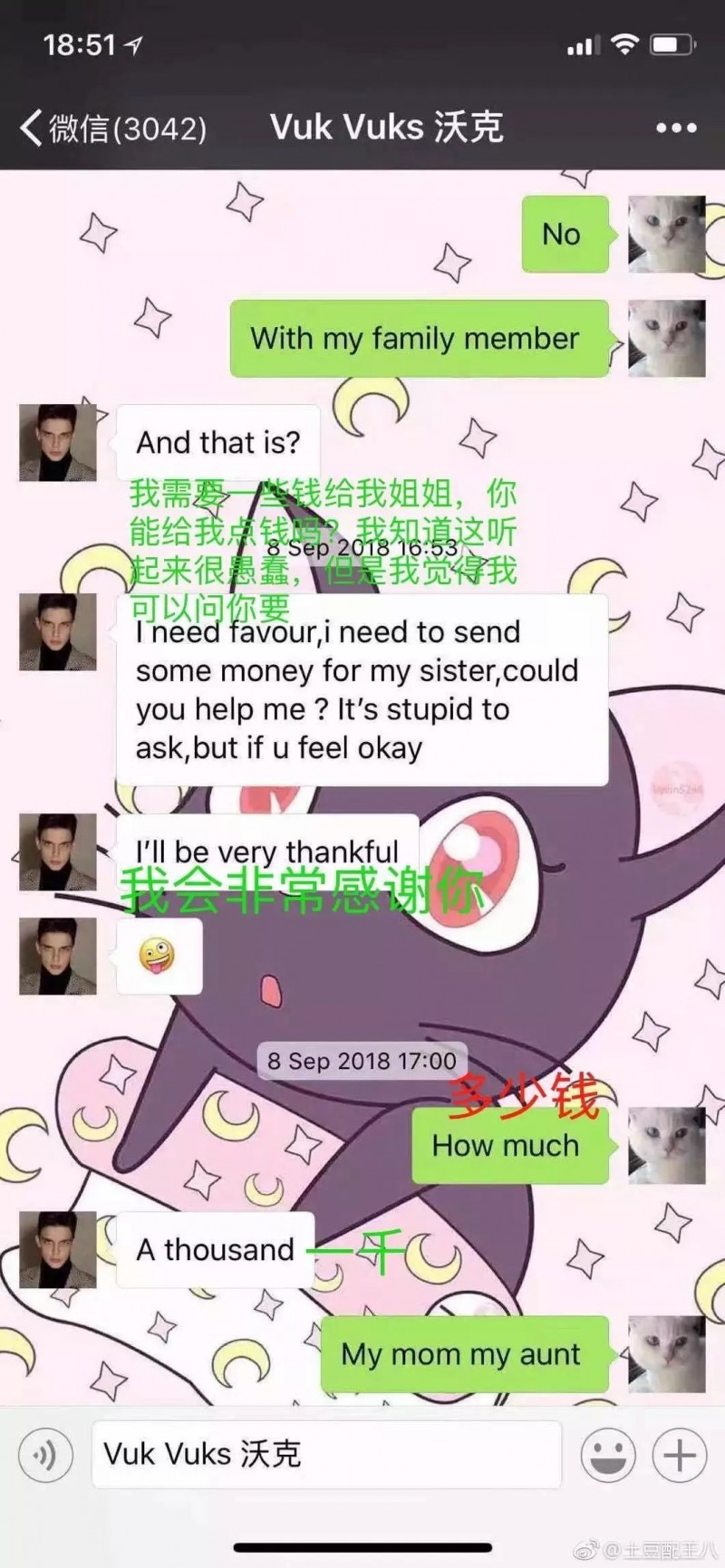
Task: Open the cat avatar beside the 'No' message
Action: point(667,235)
